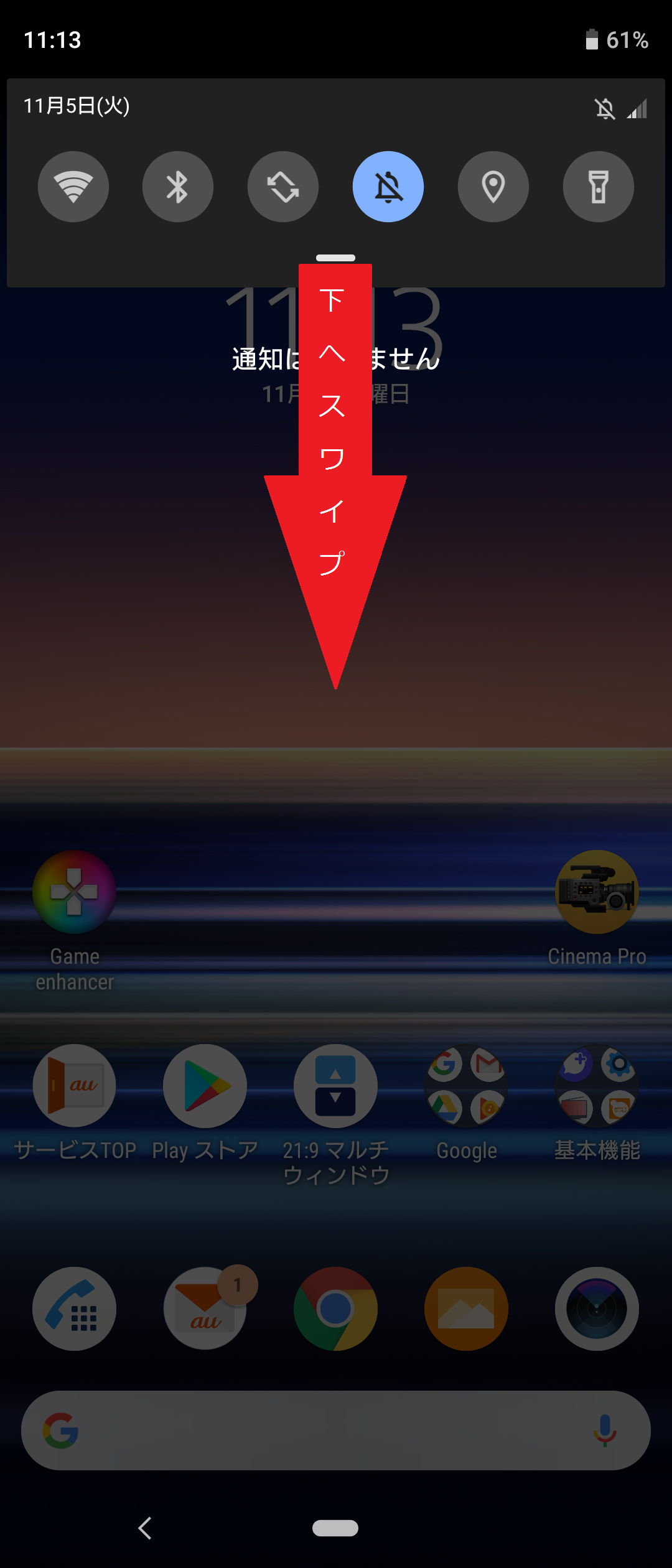Expand the quick settings panel handle
Viewport: 672px width, 1568px height.
(x=335, y=258)
